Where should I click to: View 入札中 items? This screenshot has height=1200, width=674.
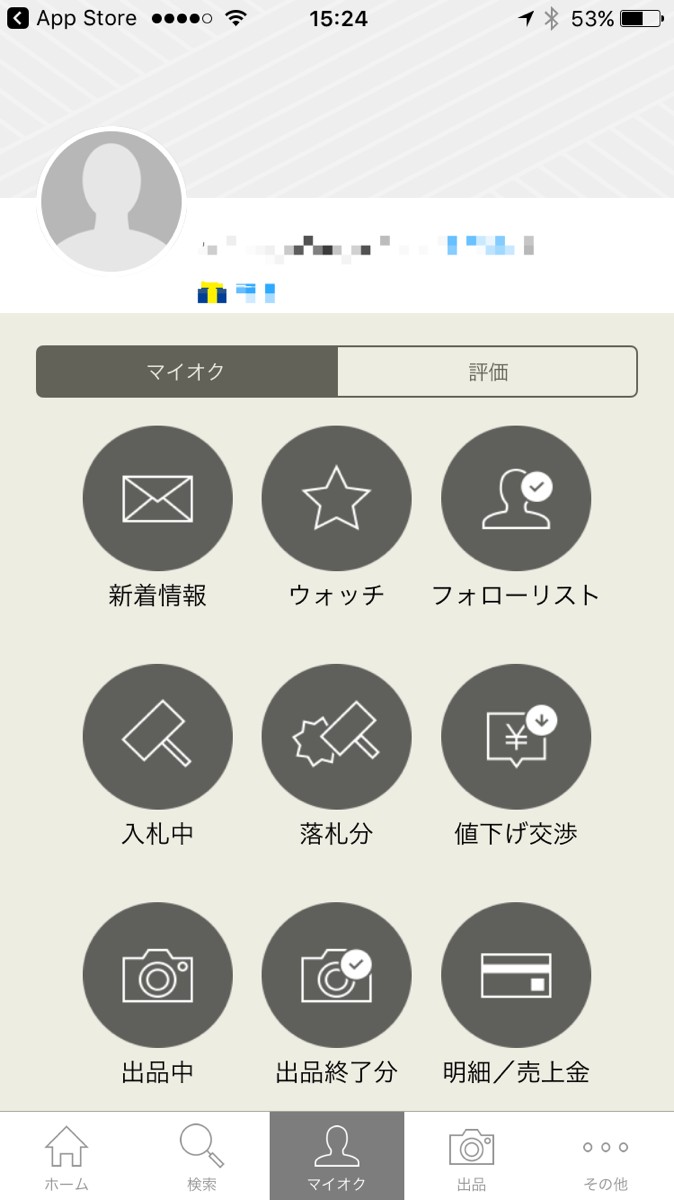(157, 738)
